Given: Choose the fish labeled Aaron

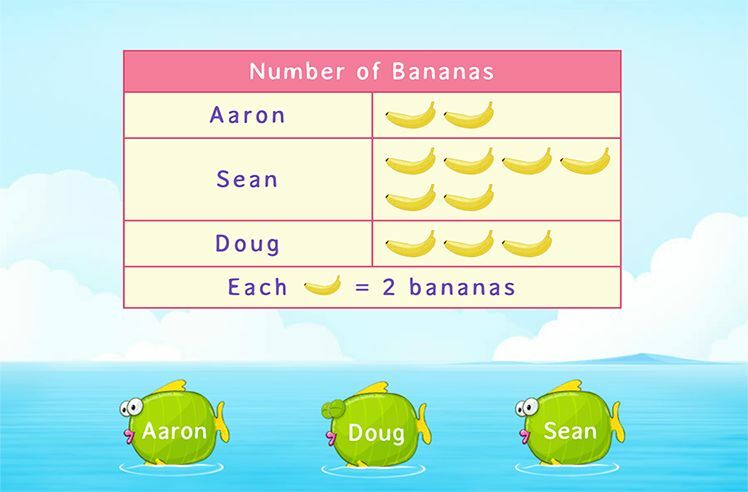Looking at the screenshot, I should (x=174, y=428).
